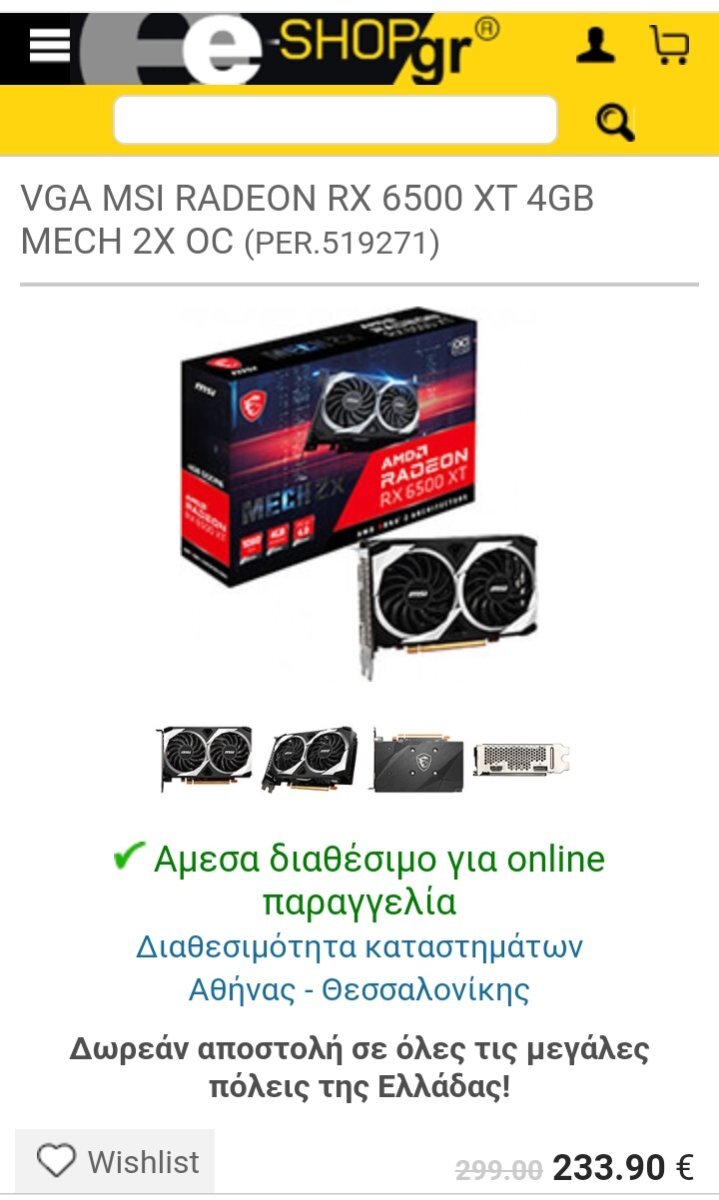Select the ports bracket view thumbnail
Image resolution: width=719 pixels, height=1200 pixels.
pyautogui.click(x=522, y=759)
